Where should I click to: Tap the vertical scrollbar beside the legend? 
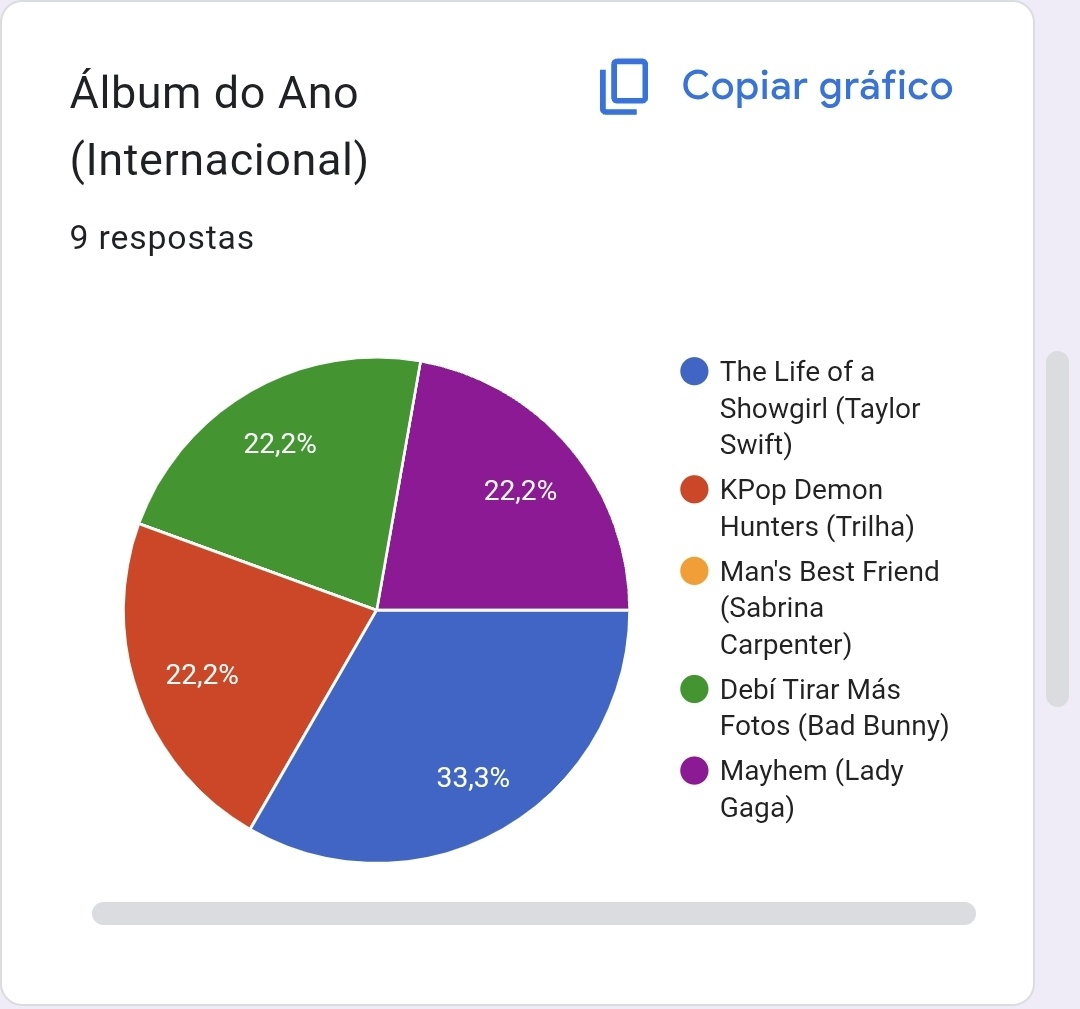coord(1057,529)
